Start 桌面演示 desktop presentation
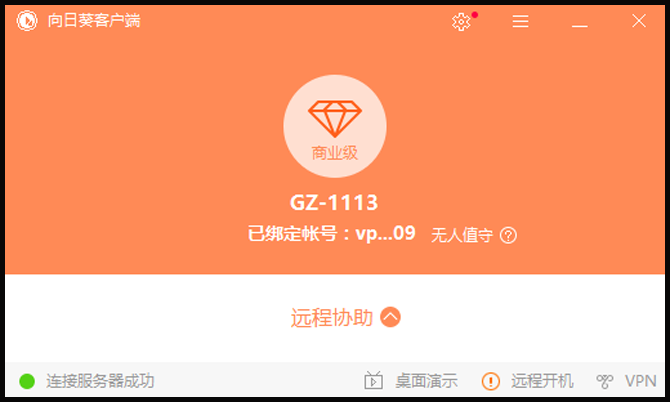This screenshot has width=670, height=402. (411, 381)
